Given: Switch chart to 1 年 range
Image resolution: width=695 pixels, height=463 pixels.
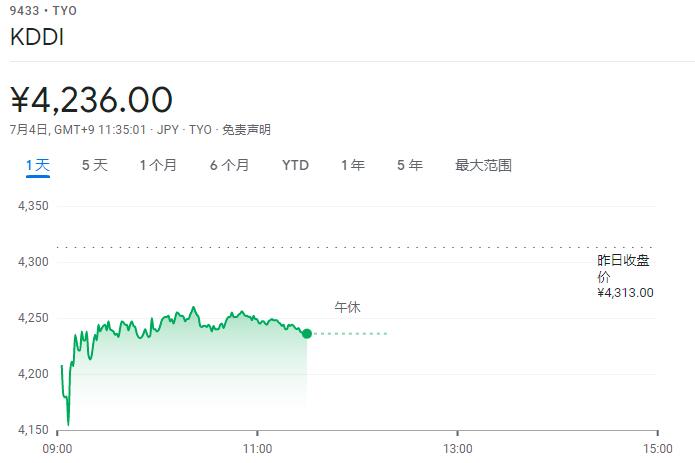Looking at the screenshot, I should click(x=352, y=165).
